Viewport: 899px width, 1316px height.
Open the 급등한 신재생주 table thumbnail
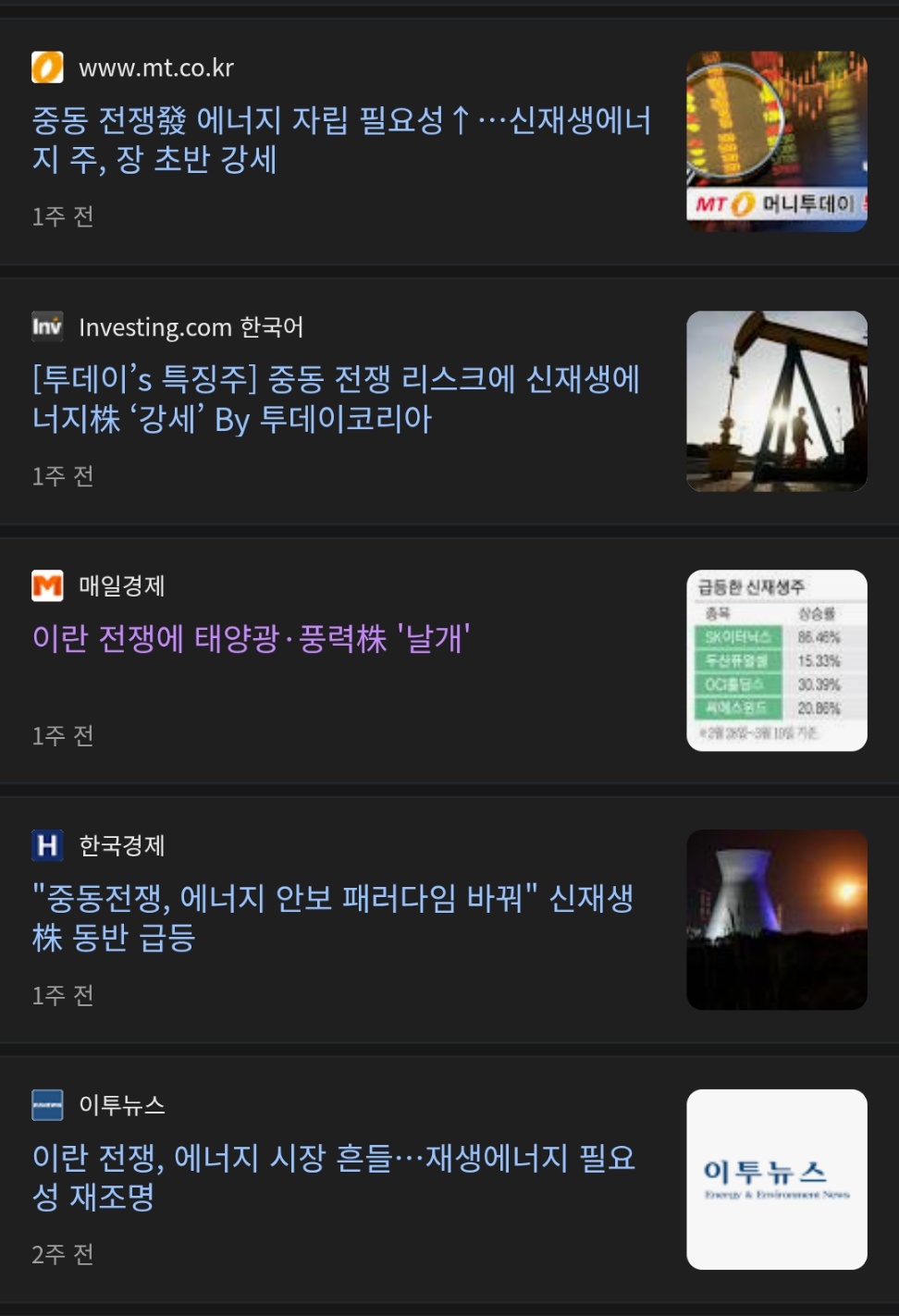776,660
